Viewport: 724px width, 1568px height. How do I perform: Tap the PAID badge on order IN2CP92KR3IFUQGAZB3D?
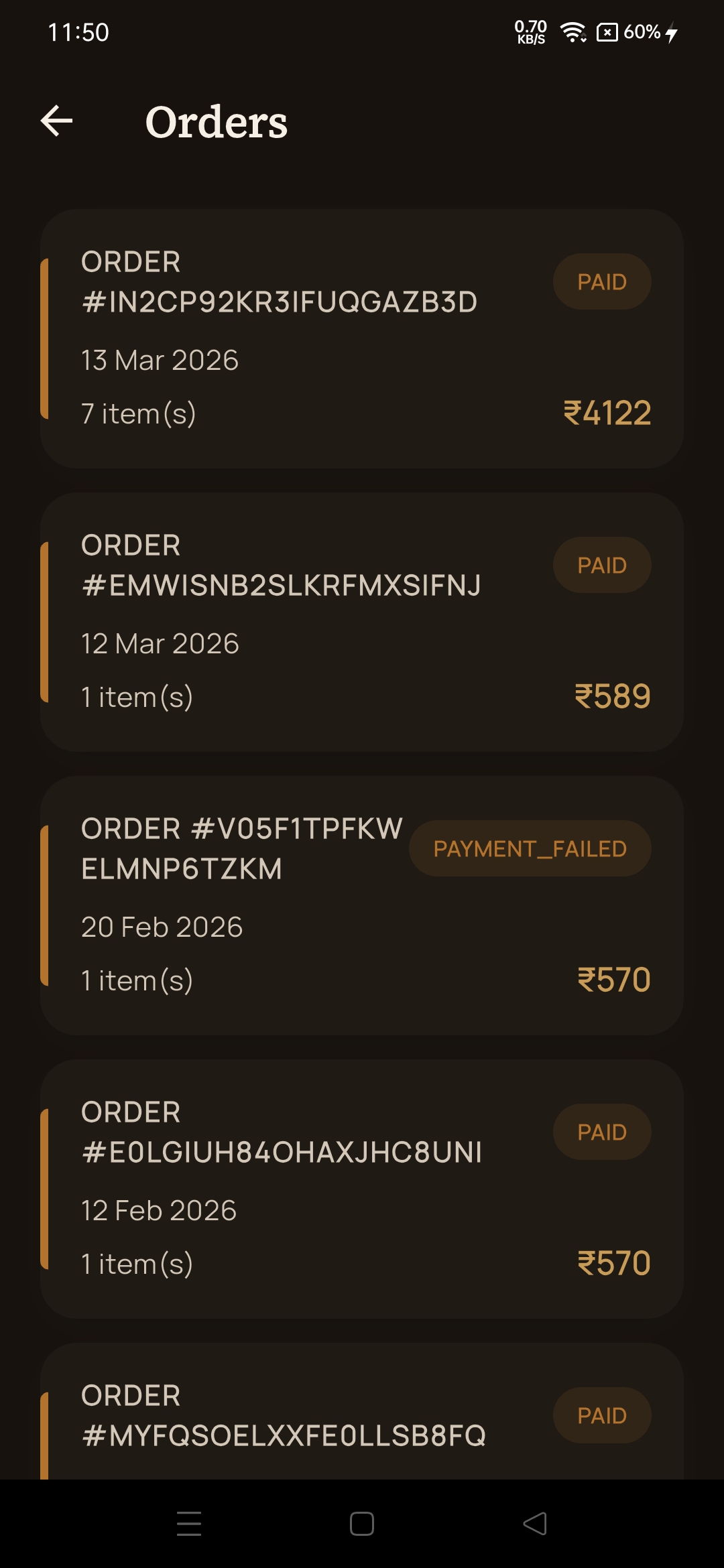pos(601,281)
